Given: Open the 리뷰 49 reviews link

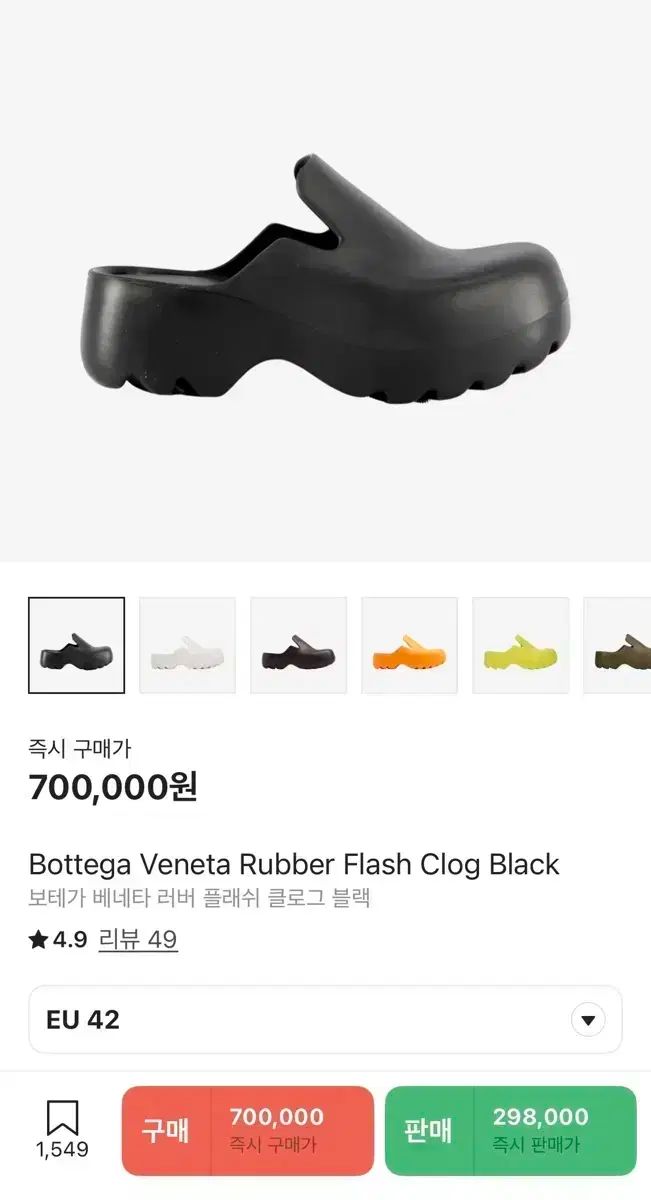Looking at the screenshot, I should pos(138,940).
